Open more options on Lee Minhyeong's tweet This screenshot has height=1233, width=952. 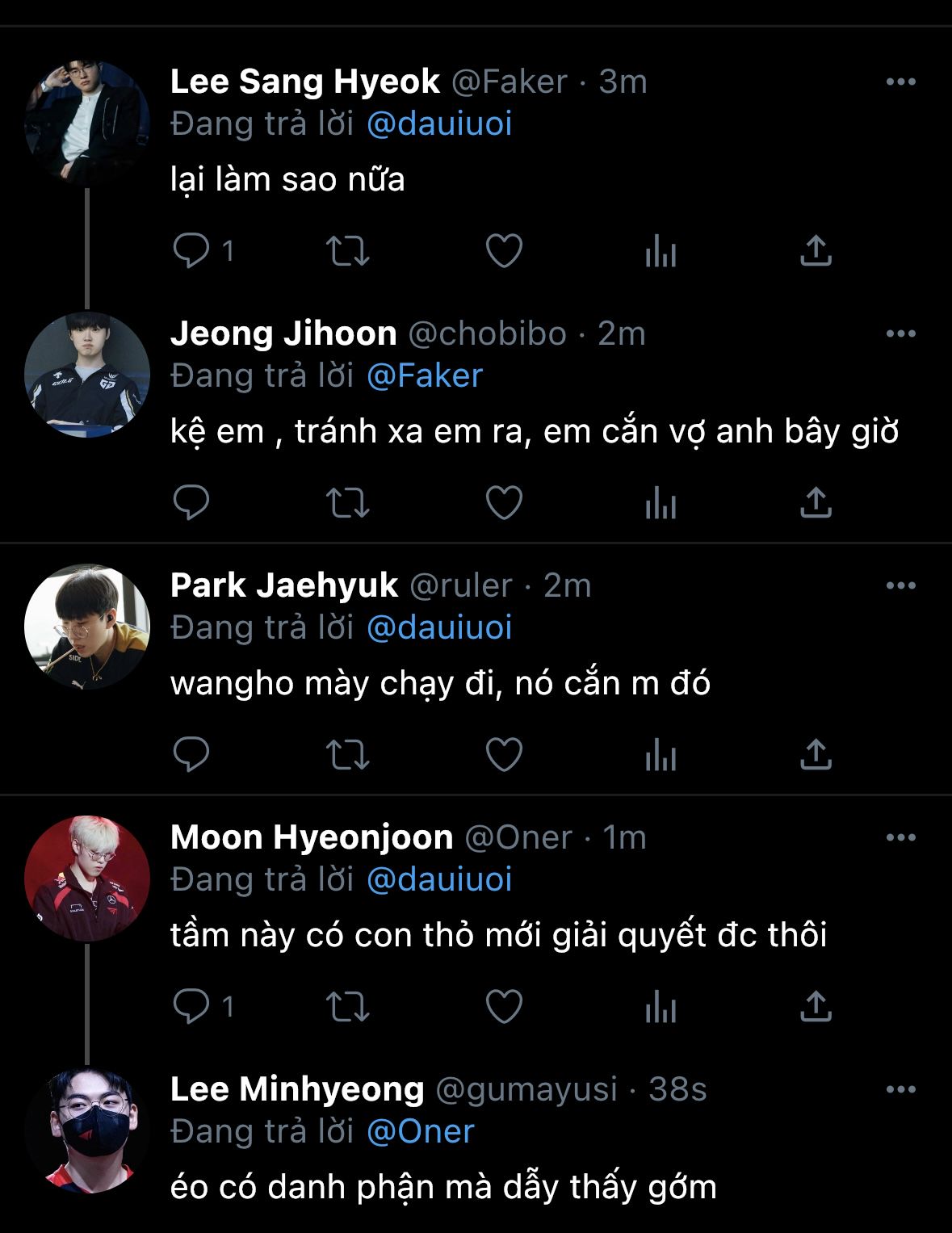tap(900, 1089)
